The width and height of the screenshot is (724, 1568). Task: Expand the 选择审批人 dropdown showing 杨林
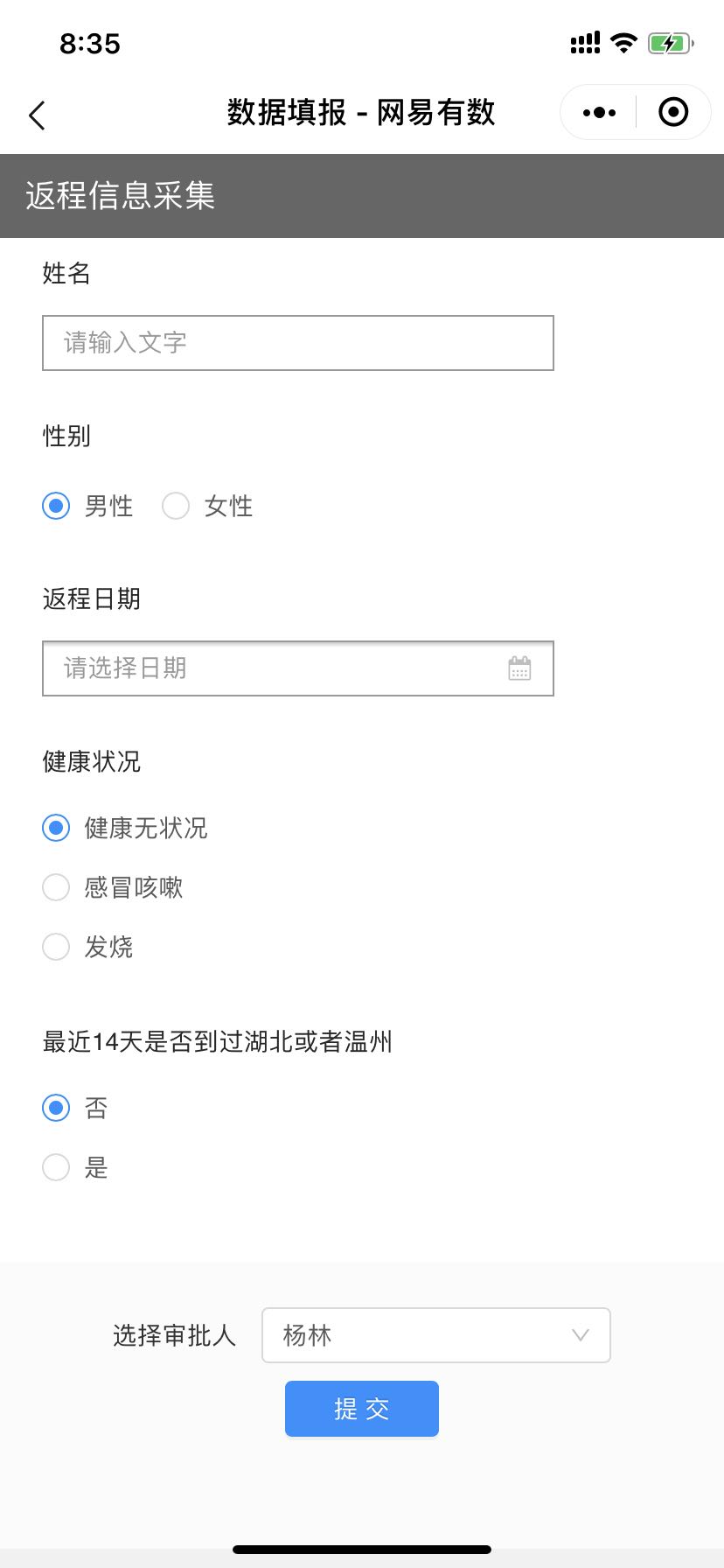coord(436,1335)
